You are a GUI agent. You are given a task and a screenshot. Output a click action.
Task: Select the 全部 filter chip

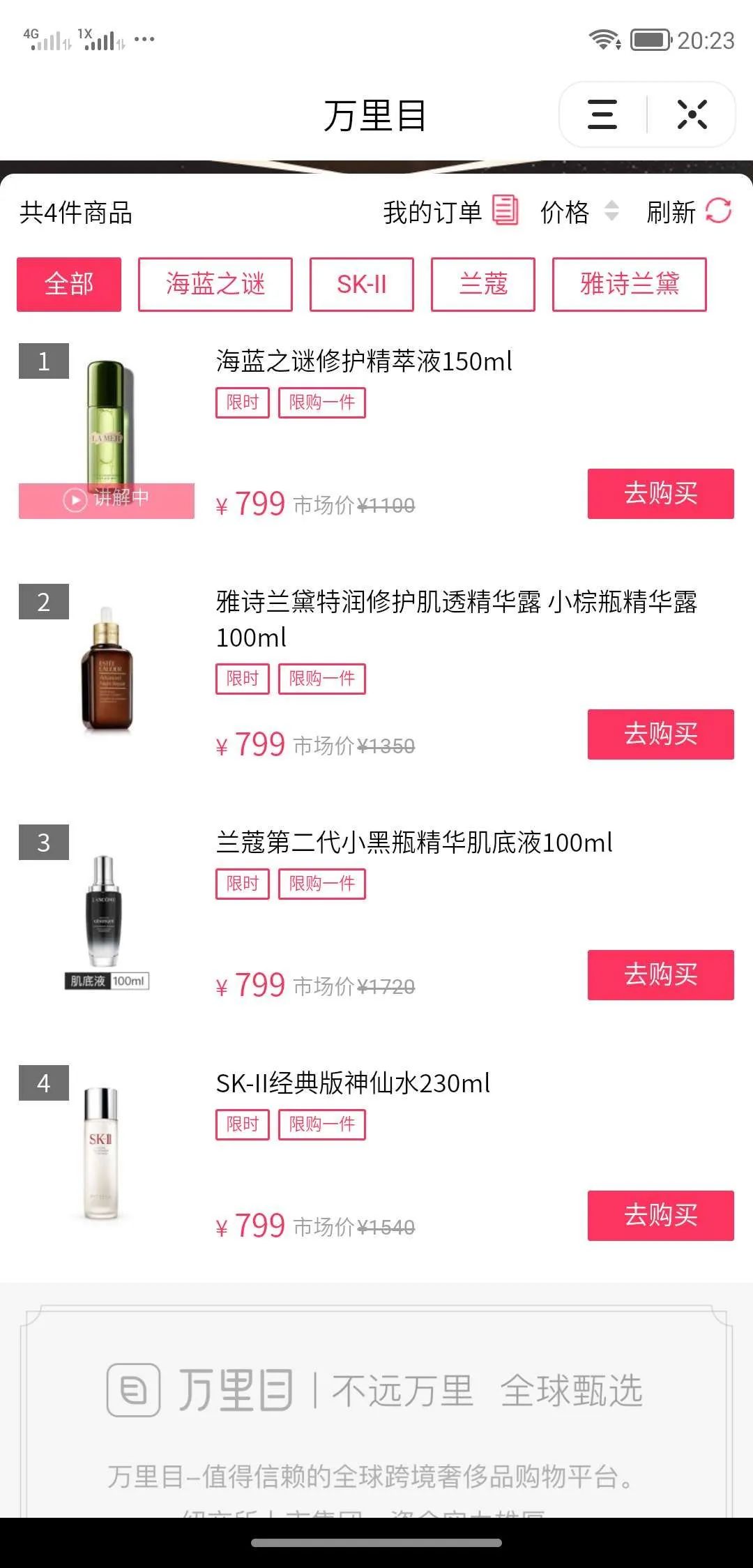69,284
